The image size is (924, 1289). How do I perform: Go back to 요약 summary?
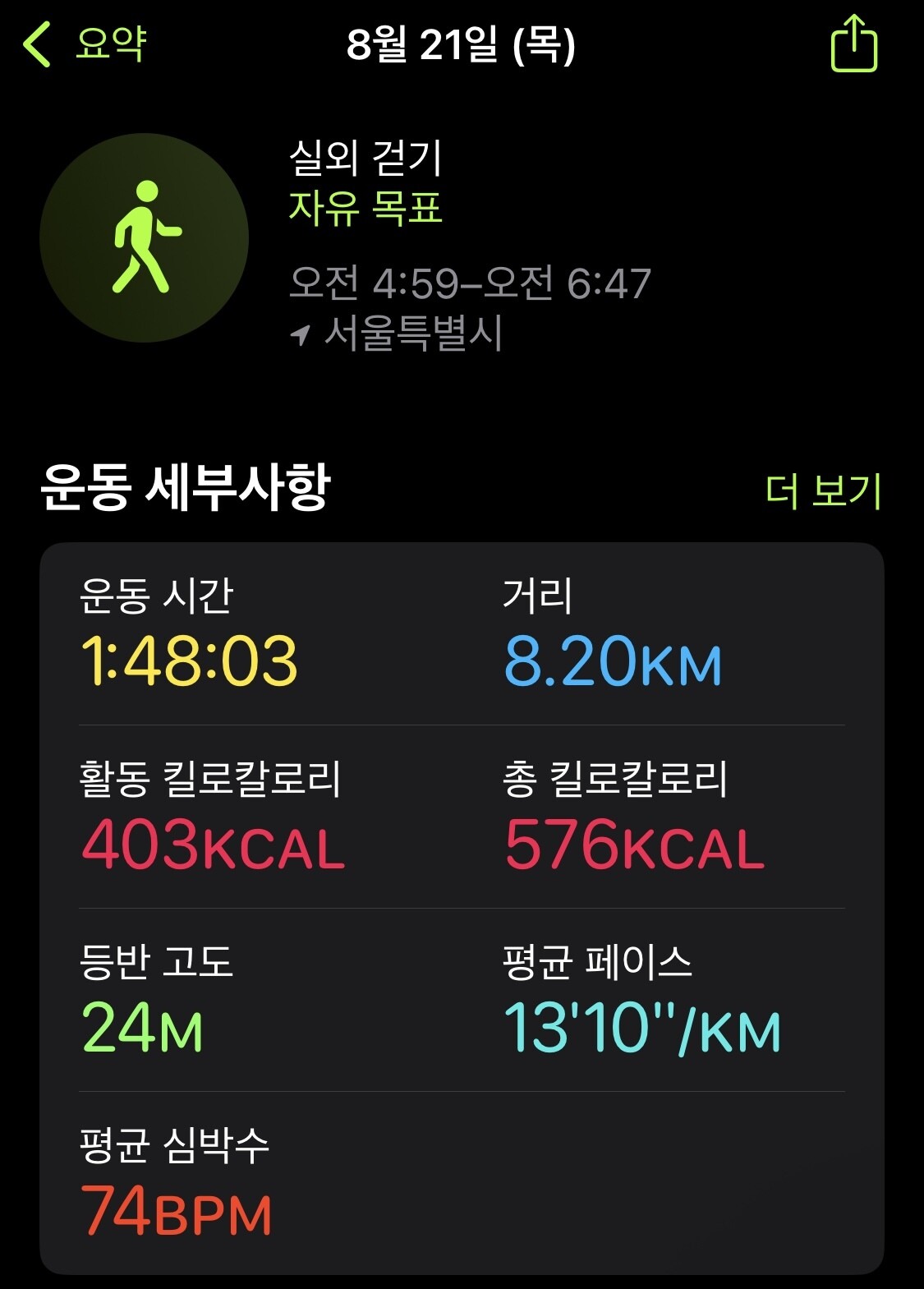[85, 44]
